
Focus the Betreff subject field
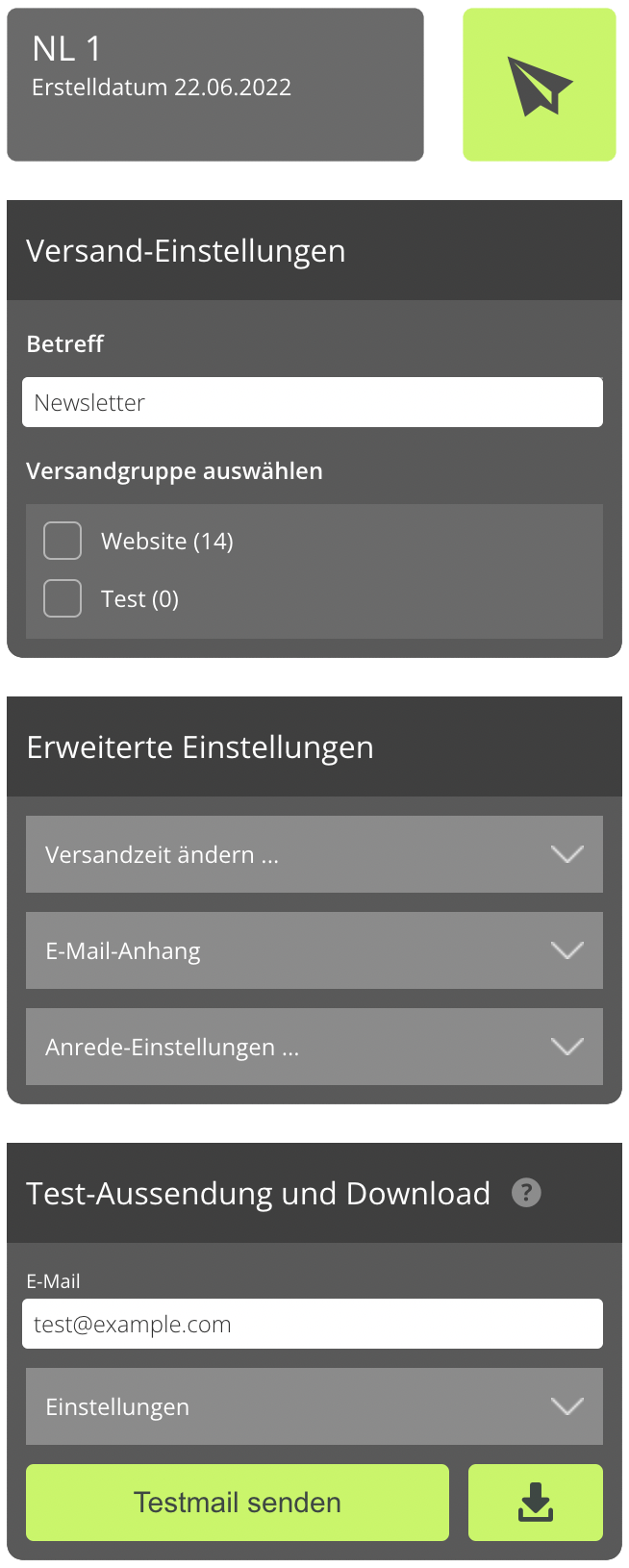pos(313,402)
